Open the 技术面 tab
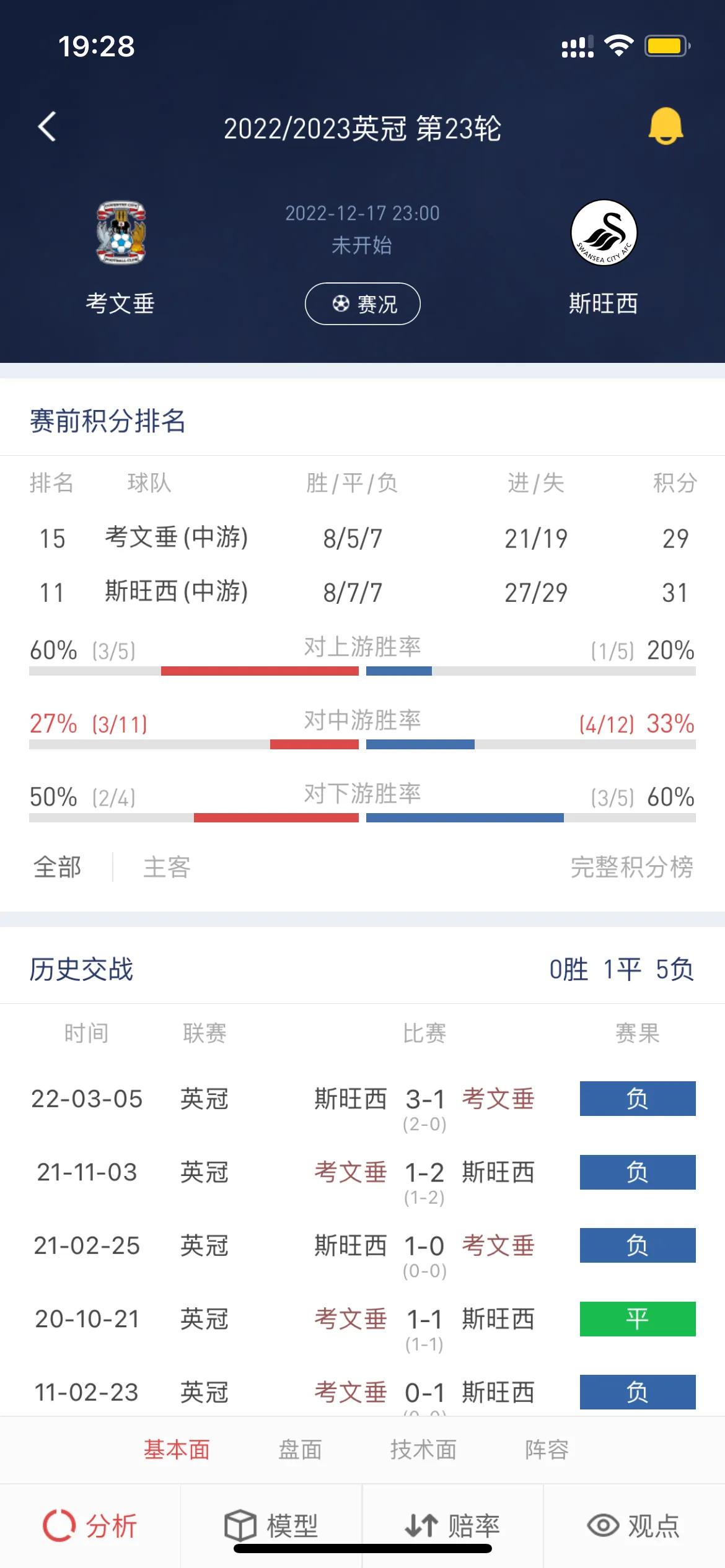Screen dimensions: 725x1568 point(424,1450)
